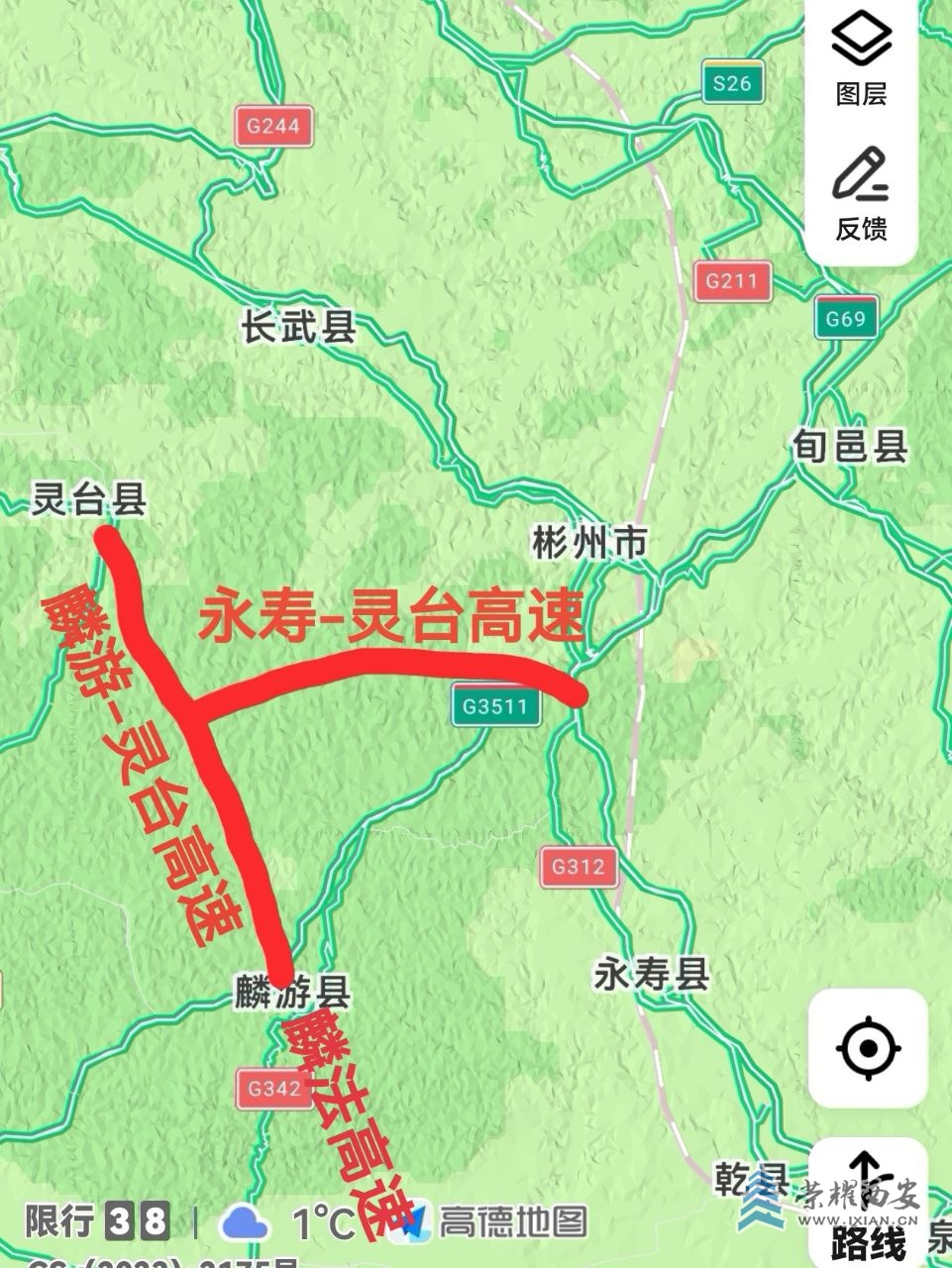Screen dimensions: 952x1268
Task: Tap the feedback (反馈) button
Action: (860, 194)
